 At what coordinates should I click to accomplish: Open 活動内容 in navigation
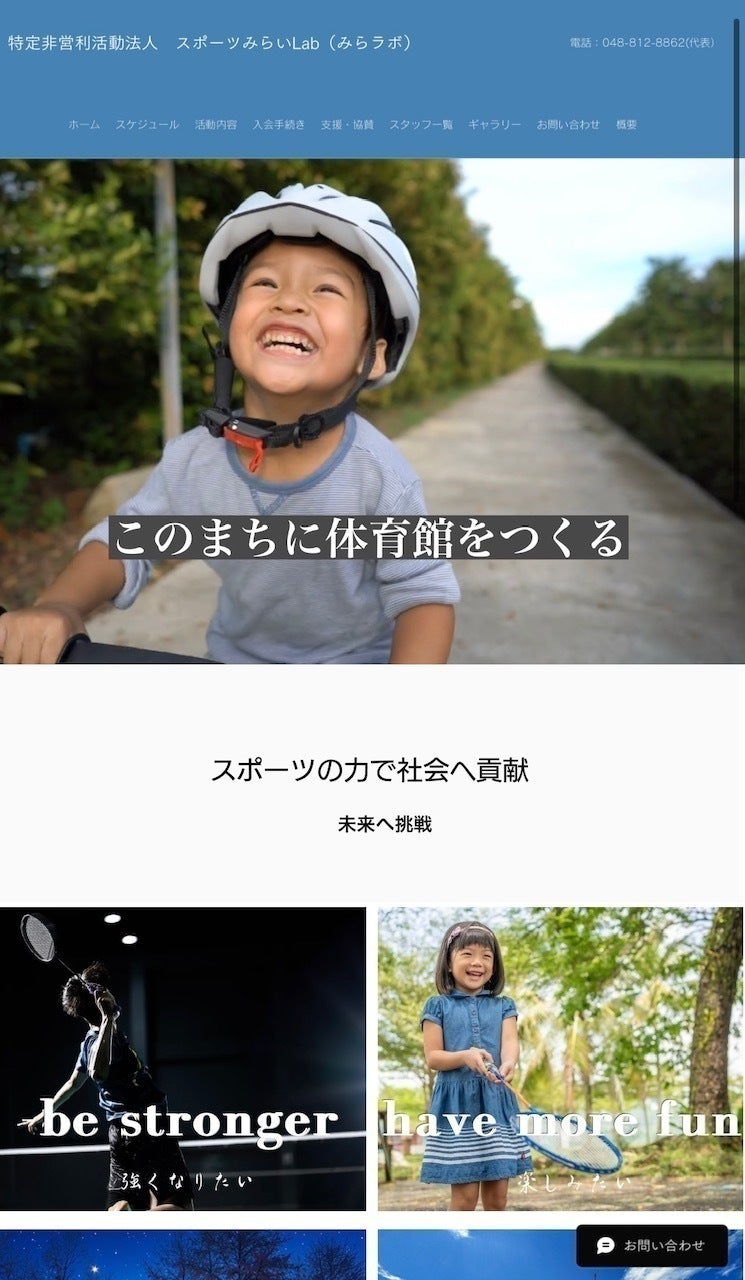pyautogui.click(x=216, y=125)
